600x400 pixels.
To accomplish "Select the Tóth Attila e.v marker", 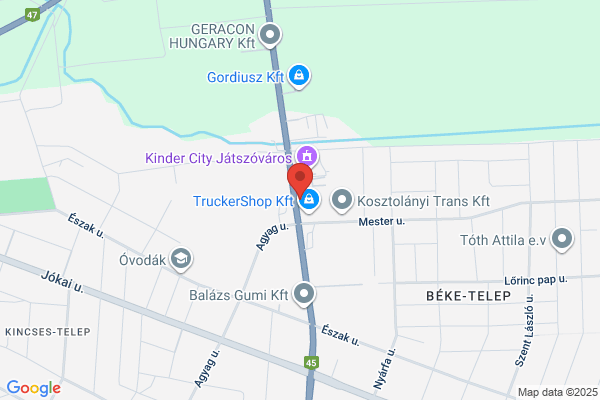I will (562, 240).
